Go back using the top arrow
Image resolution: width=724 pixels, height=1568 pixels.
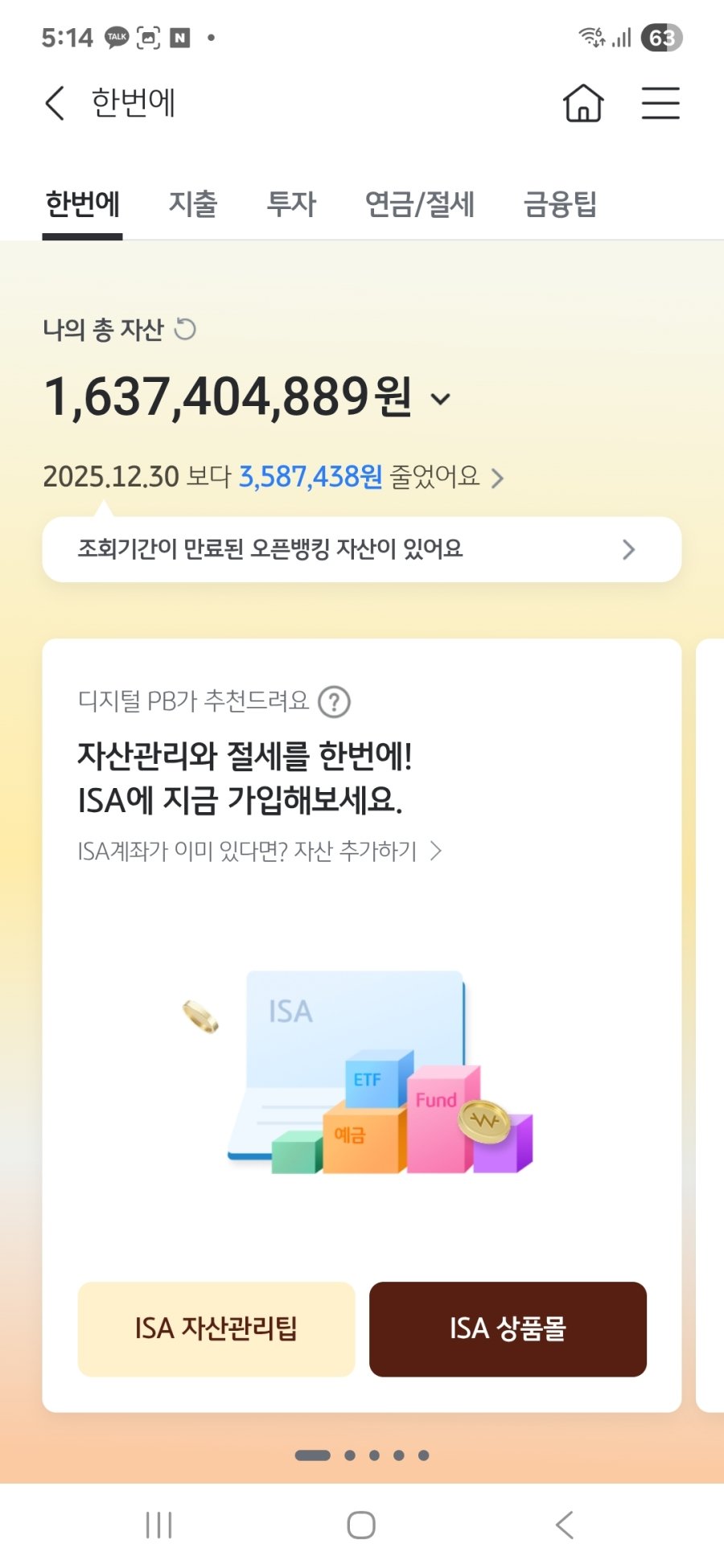coord(55,104)
